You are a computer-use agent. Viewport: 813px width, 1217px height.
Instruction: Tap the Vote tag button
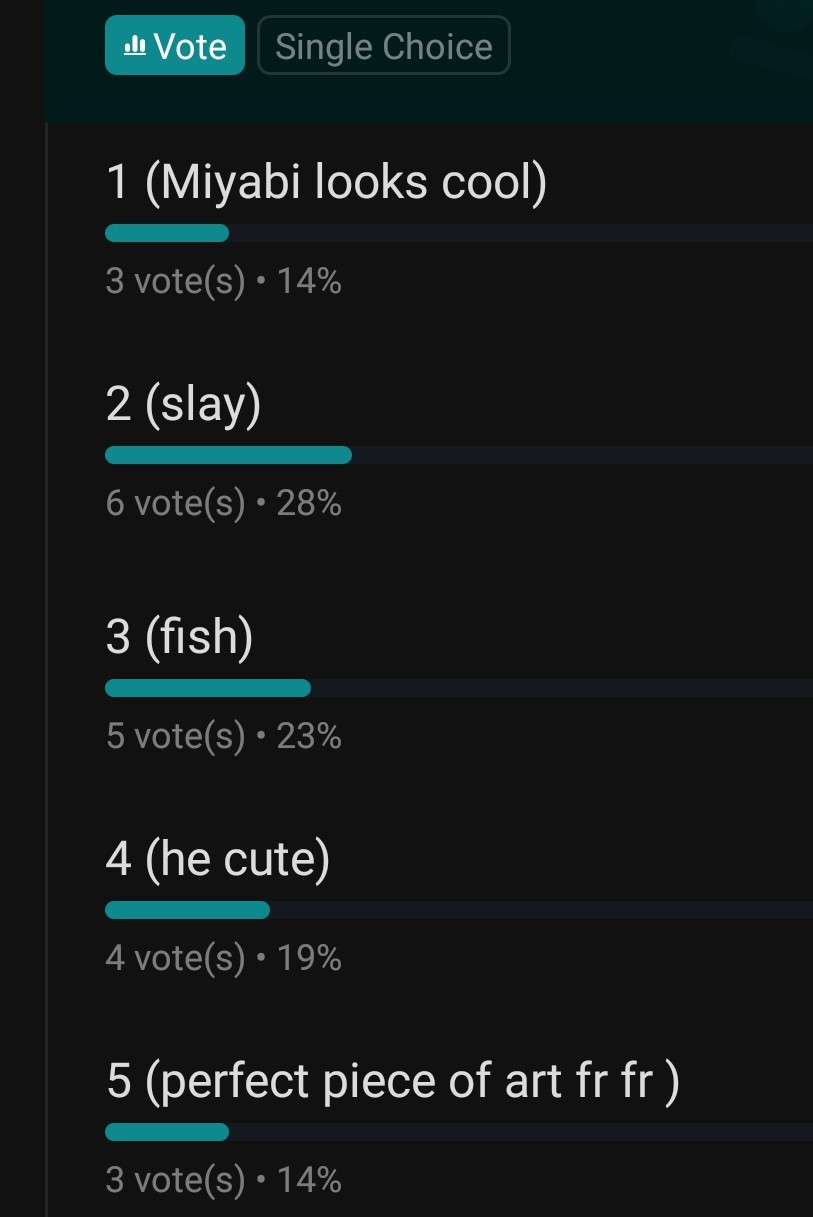[175, 46]
